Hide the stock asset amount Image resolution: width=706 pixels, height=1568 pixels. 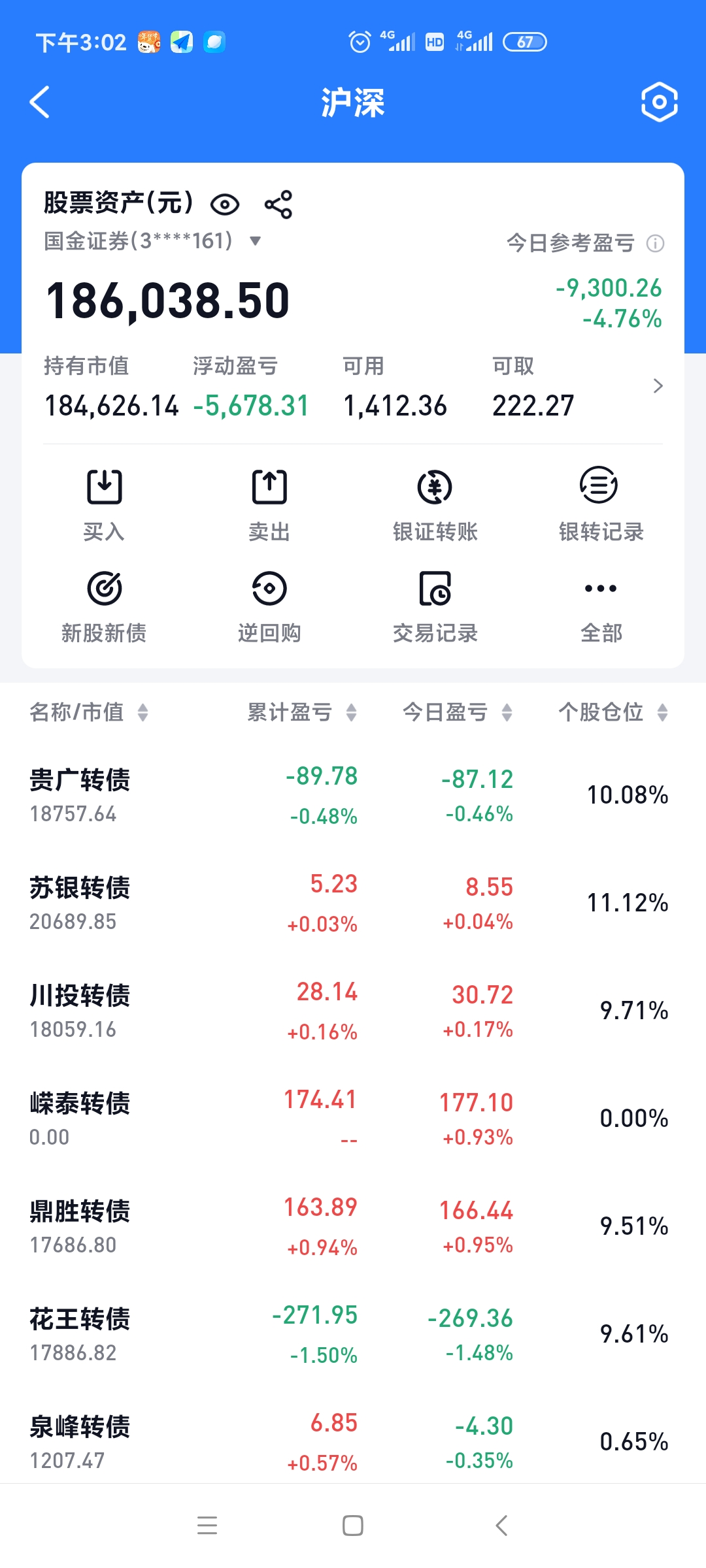pyautogui.click(x=225, y=204)
